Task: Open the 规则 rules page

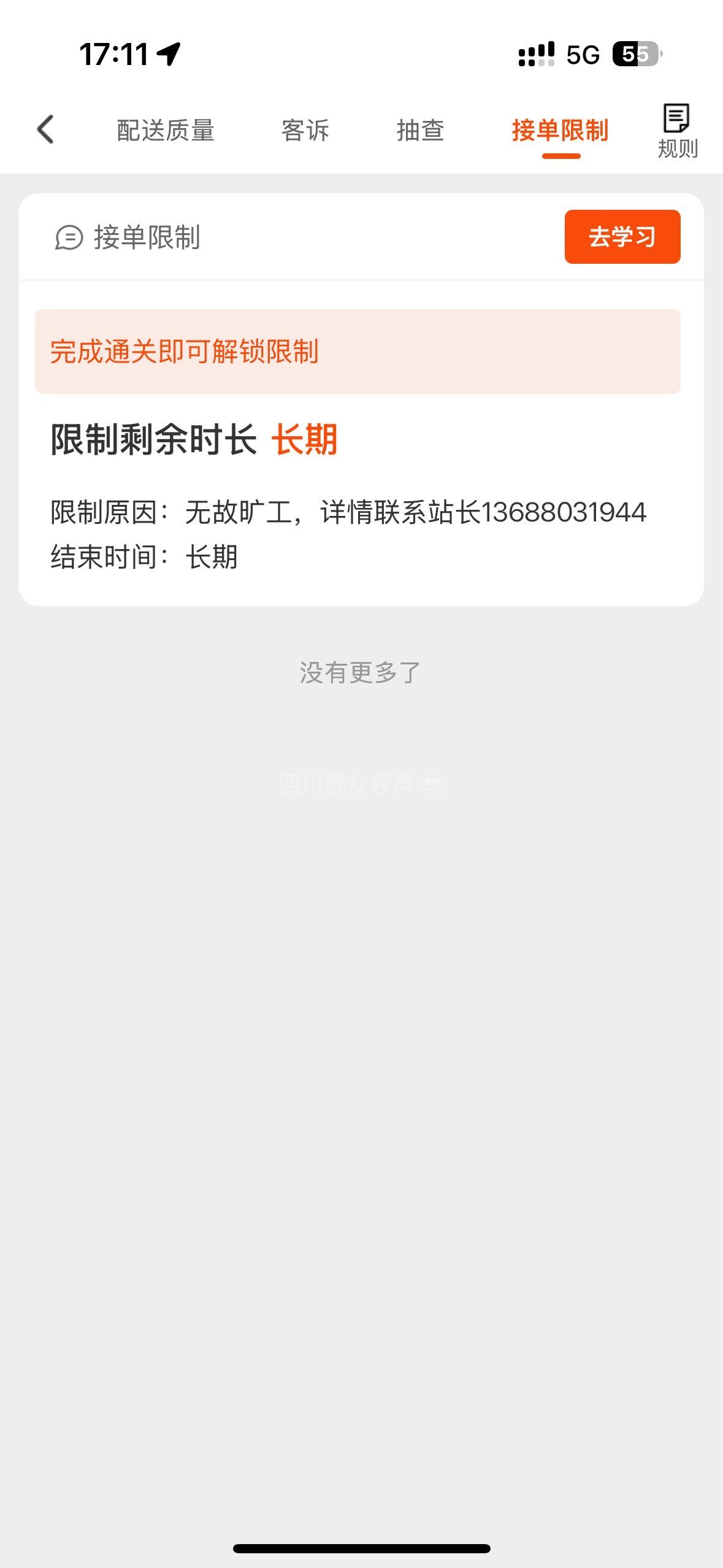Action: pyautogui.click(x=677, y=131)
